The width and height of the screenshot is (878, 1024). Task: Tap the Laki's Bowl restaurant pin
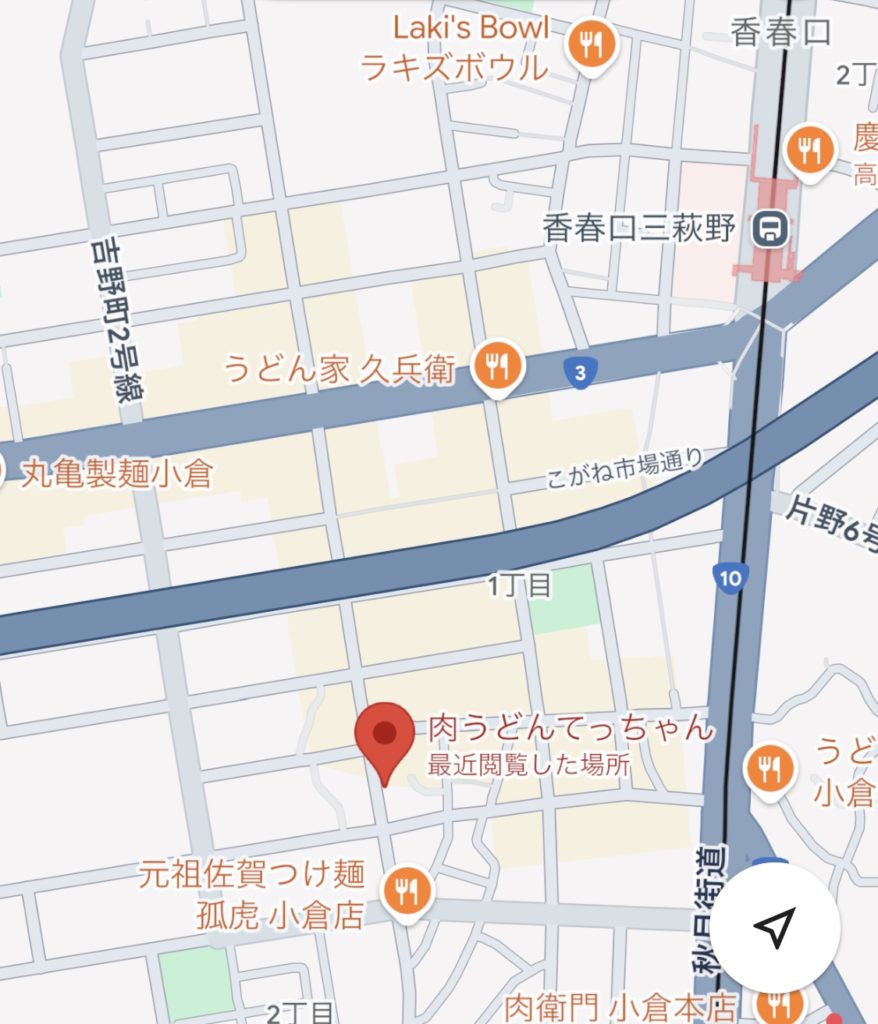pyautogui.click(x=592, y=44)
